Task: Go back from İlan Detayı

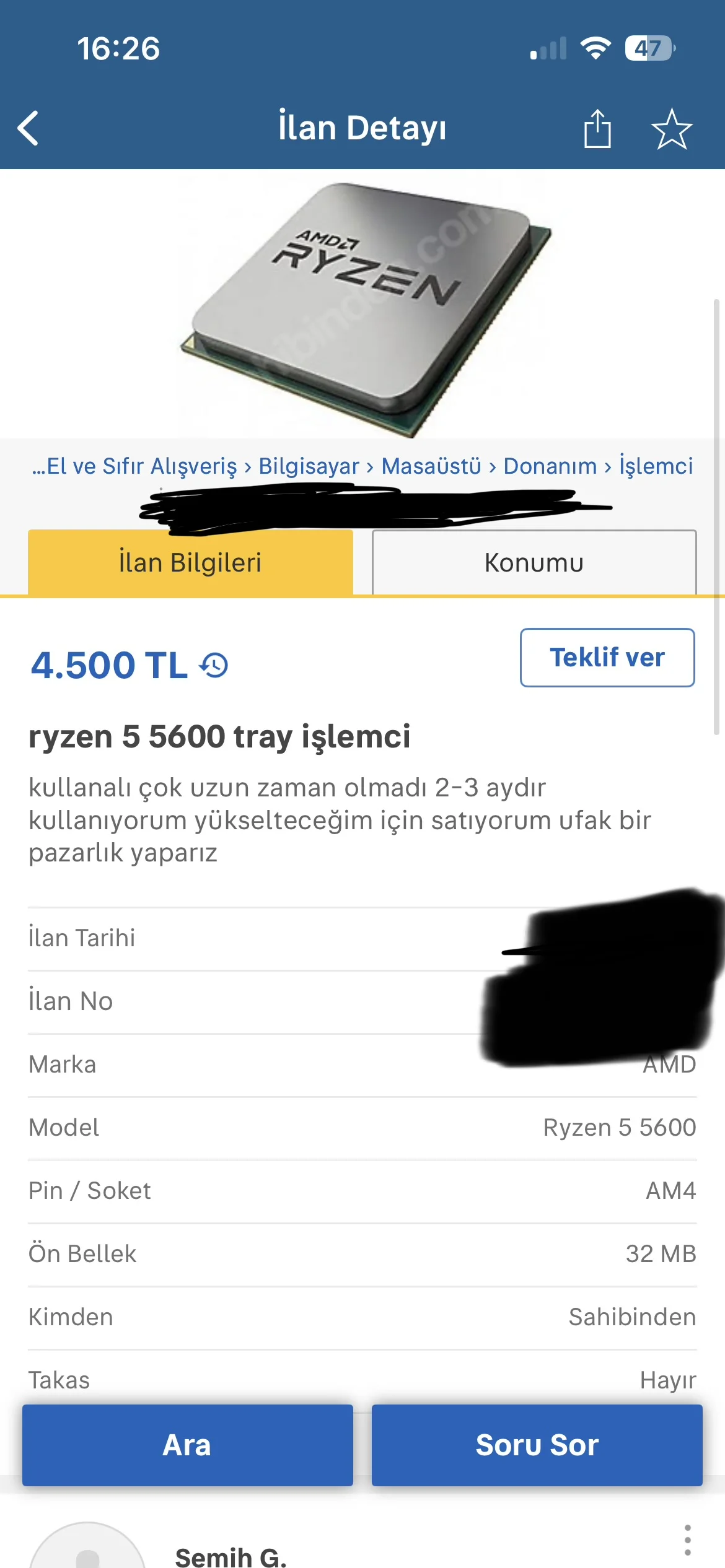Action: (29, 128)
